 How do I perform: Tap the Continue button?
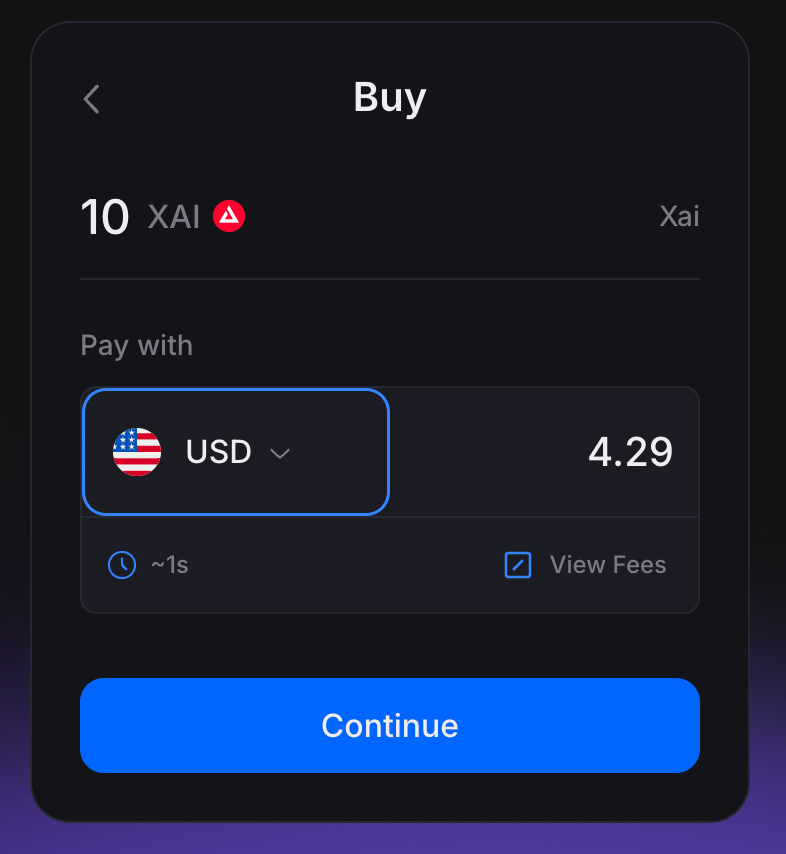tap(390, 725)
